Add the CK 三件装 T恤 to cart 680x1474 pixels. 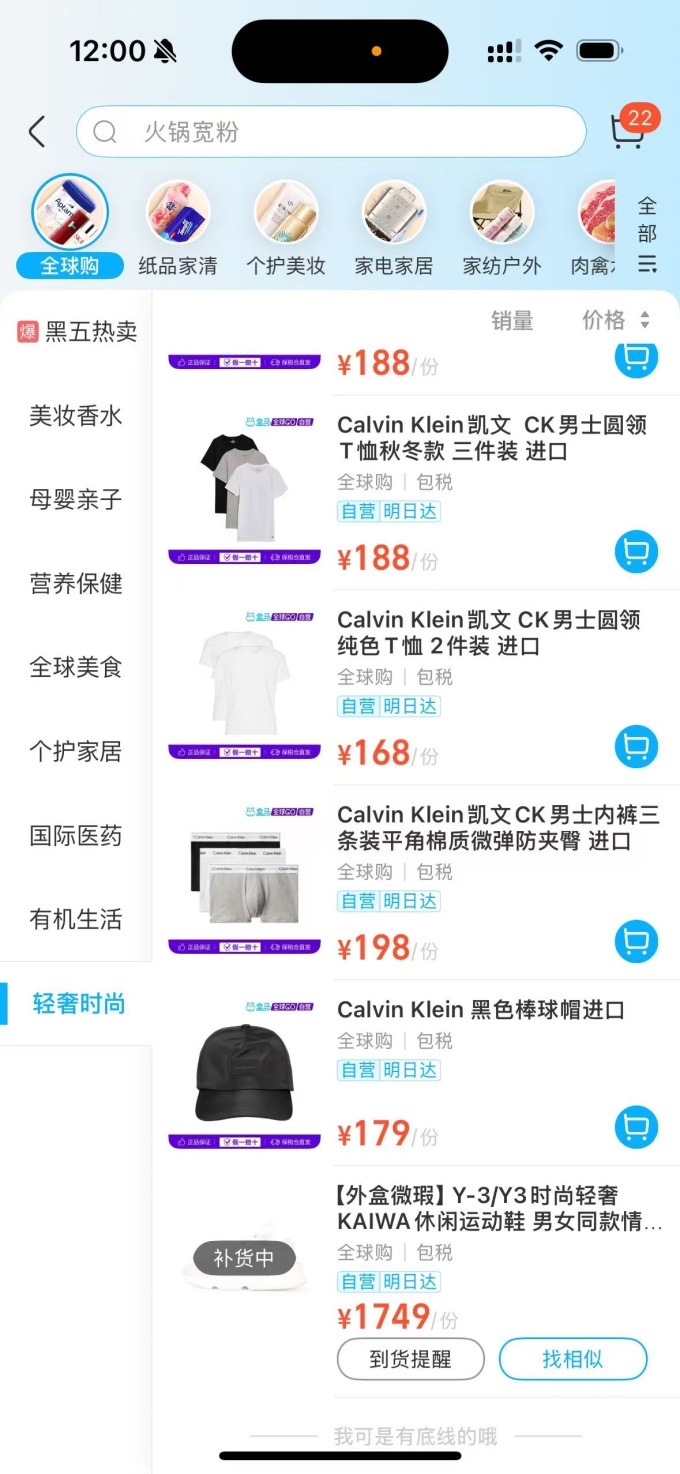click(636, 551)
